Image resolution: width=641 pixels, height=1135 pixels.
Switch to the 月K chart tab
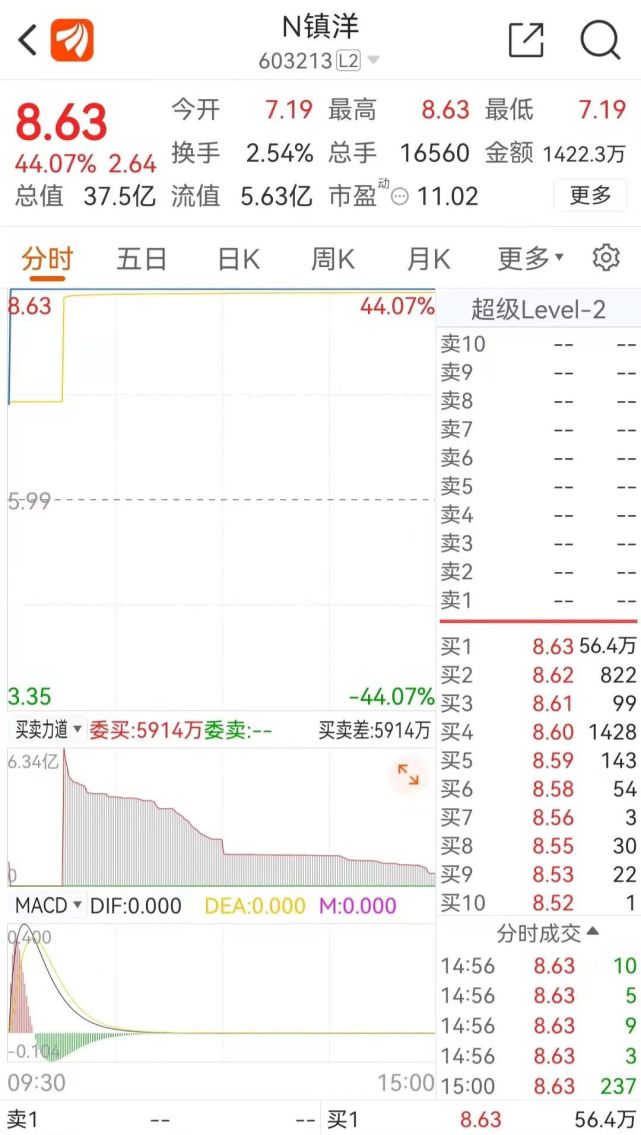tap(428, 259)
